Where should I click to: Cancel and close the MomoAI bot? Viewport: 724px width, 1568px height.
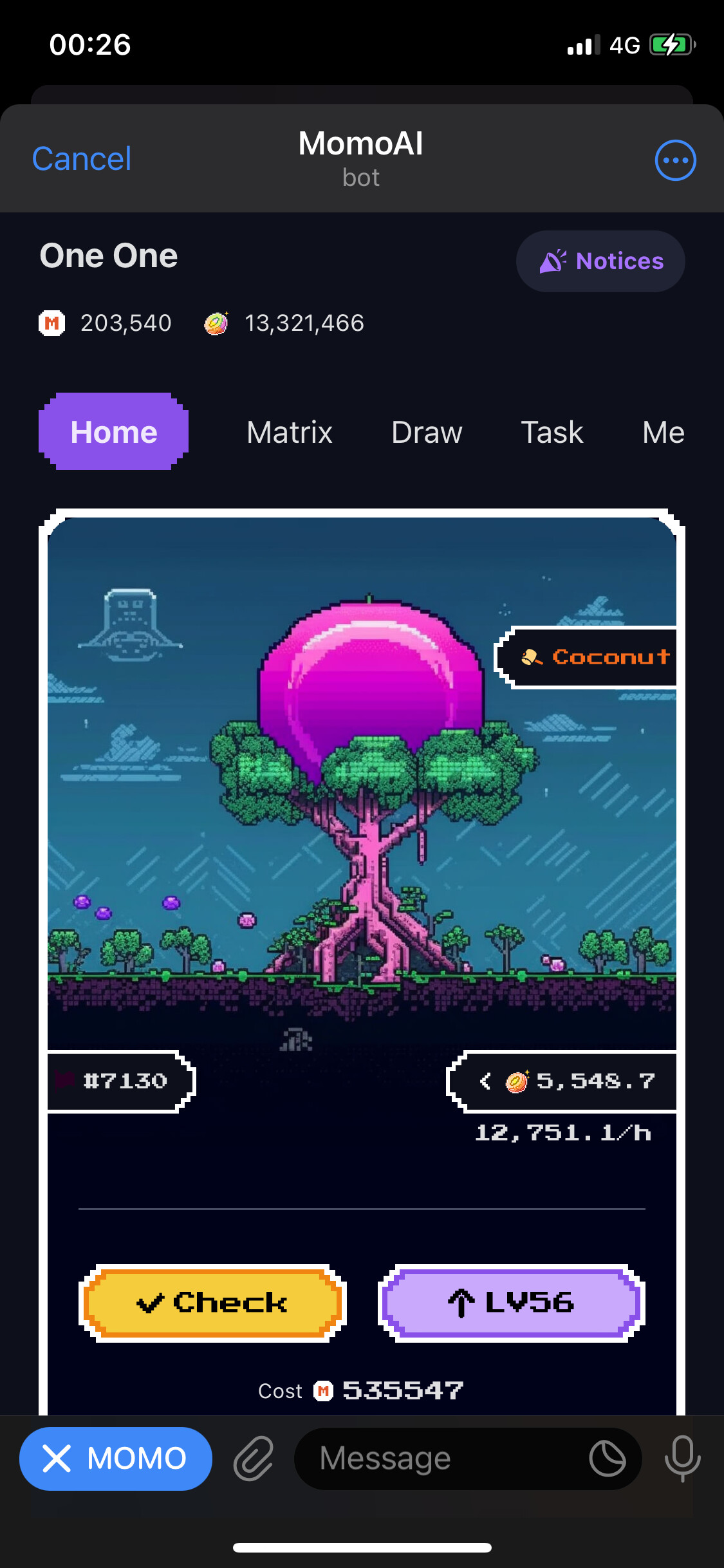click(82, 159)
